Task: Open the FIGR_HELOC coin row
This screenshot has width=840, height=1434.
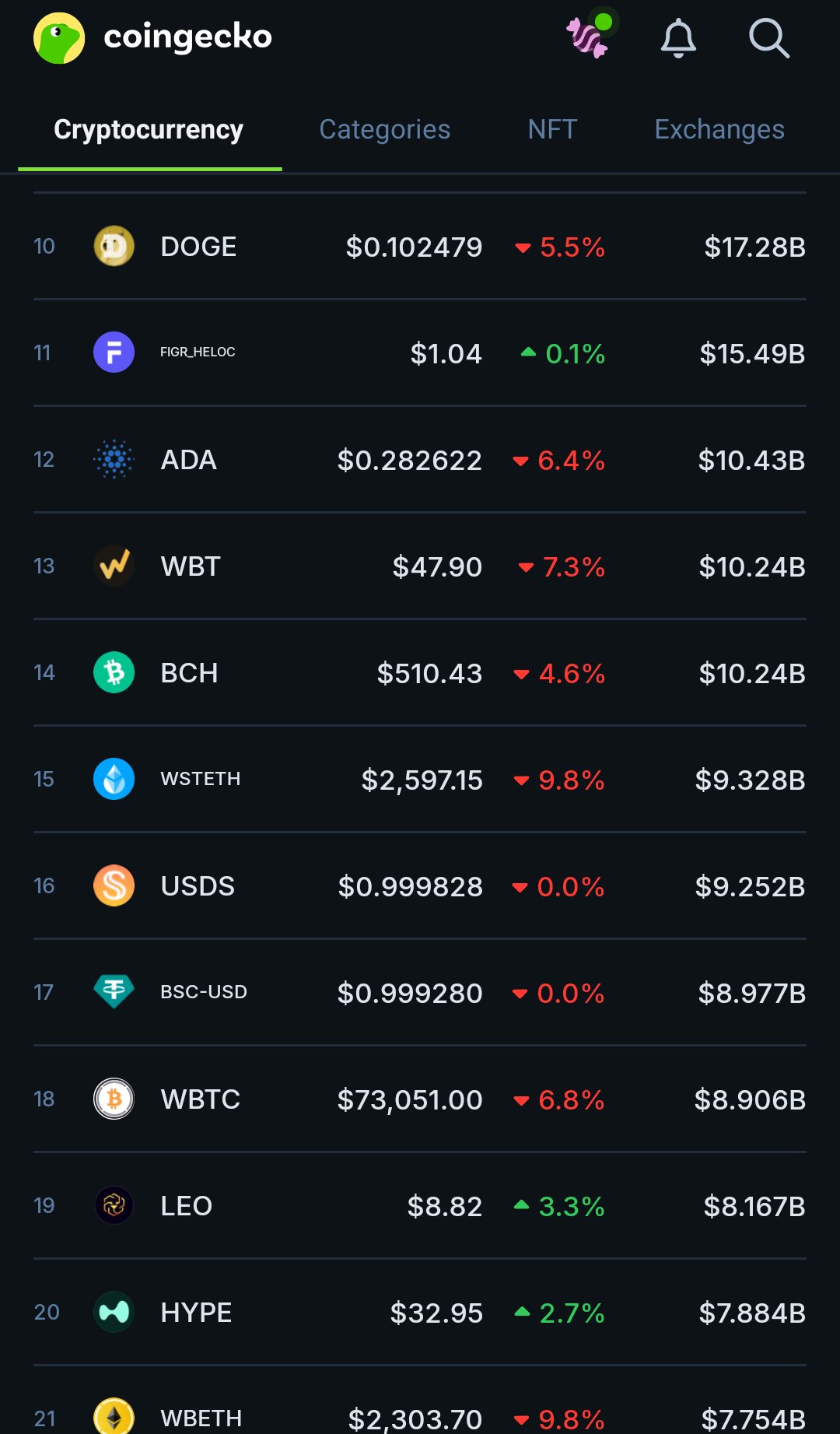Action: (x=420, y=353)
